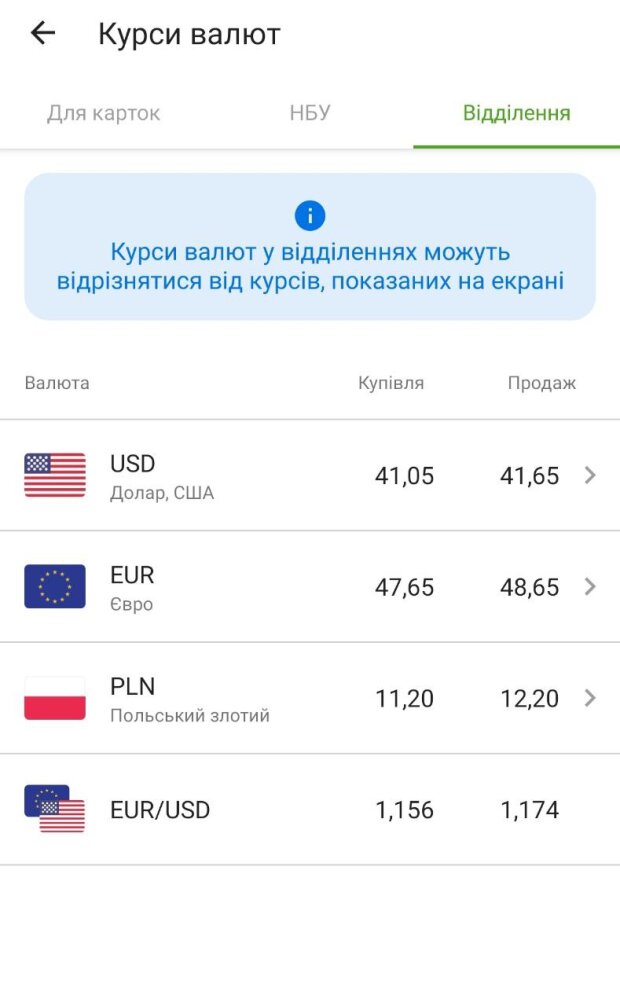Viewport: 620px width, 1006px height.
Task: Open the EUR Євро rate details
Action: click(310, 586)
